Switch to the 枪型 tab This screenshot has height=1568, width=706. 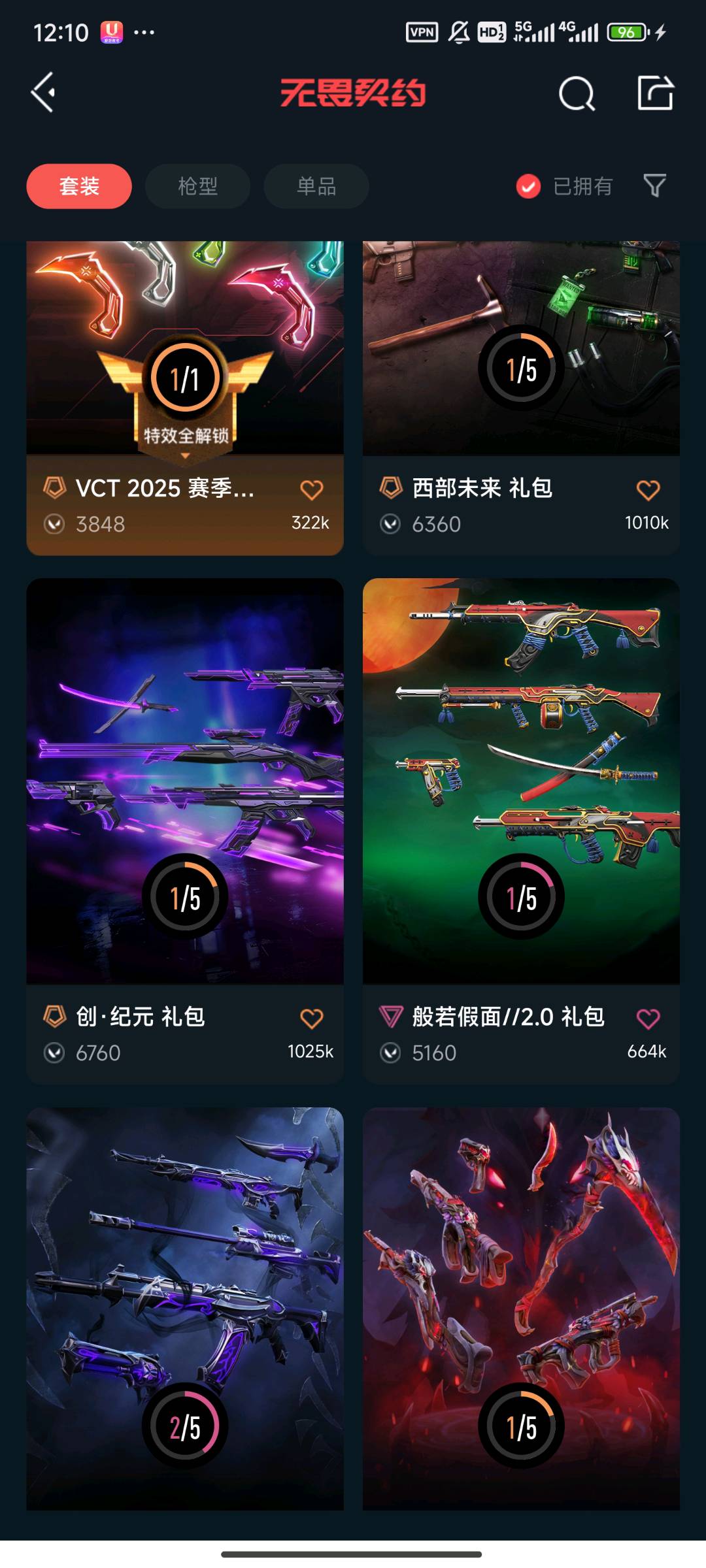197,186
